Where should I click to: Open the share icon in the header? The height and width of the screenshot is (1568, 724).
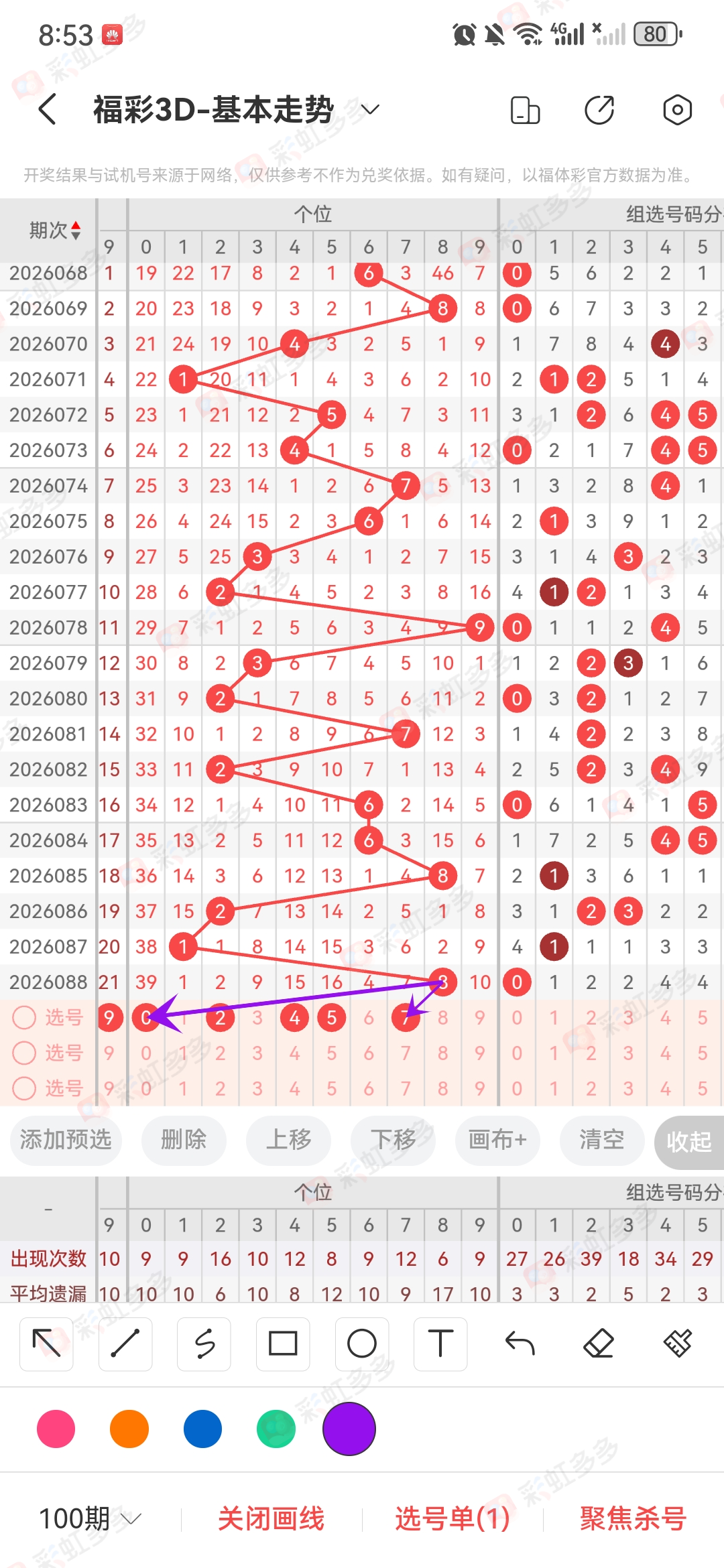pyautogui.click(x=599, y=110)
